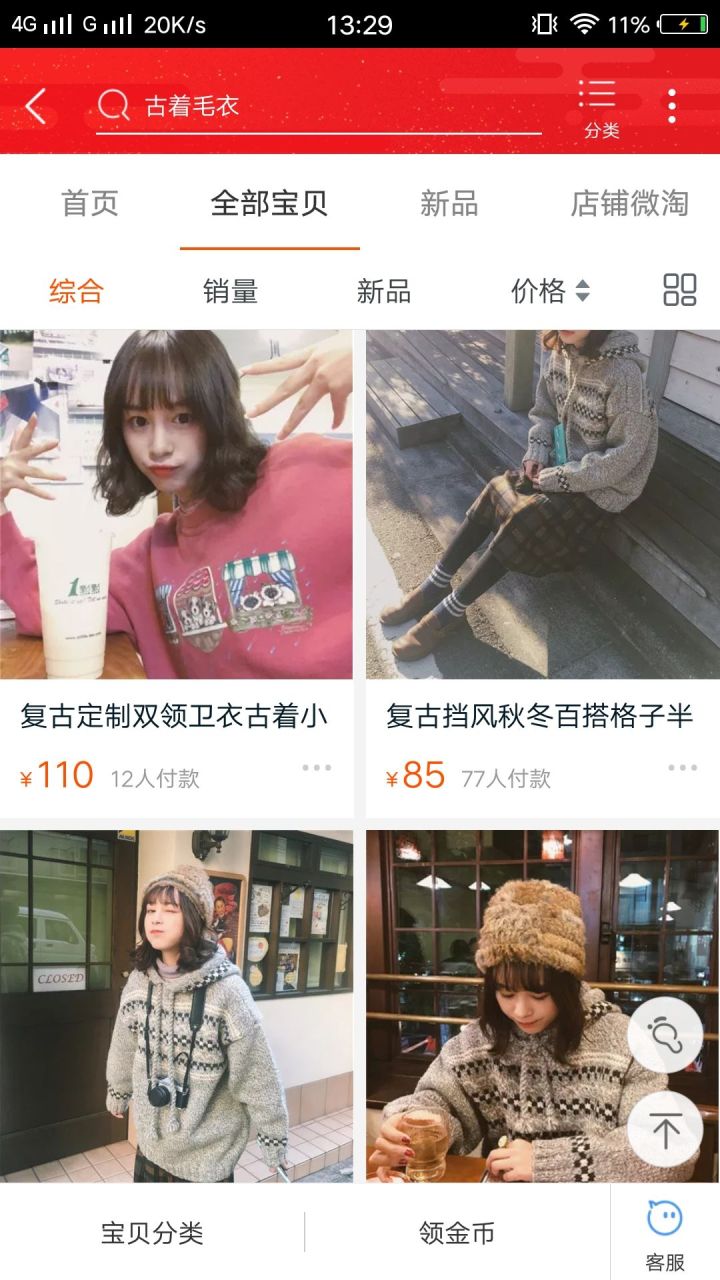Sort items by 综合

76,291
